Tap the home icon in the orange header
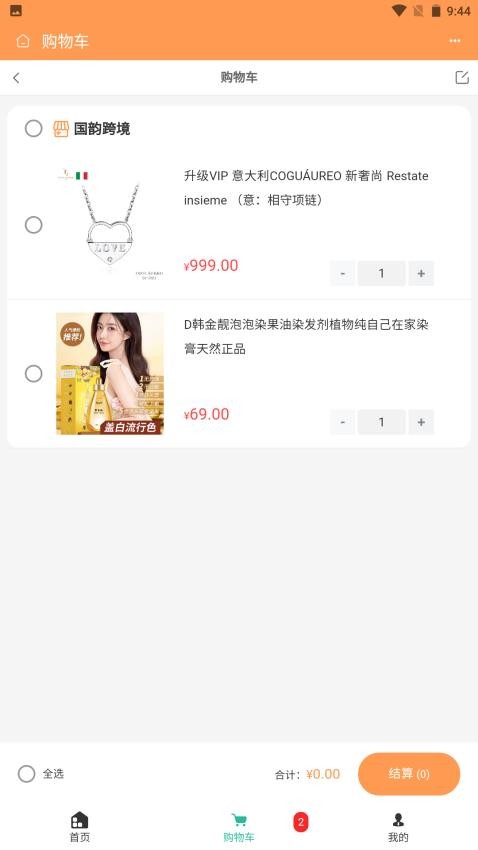The height and width of the screenshot is (850, 478). click(x=23, y=41)
